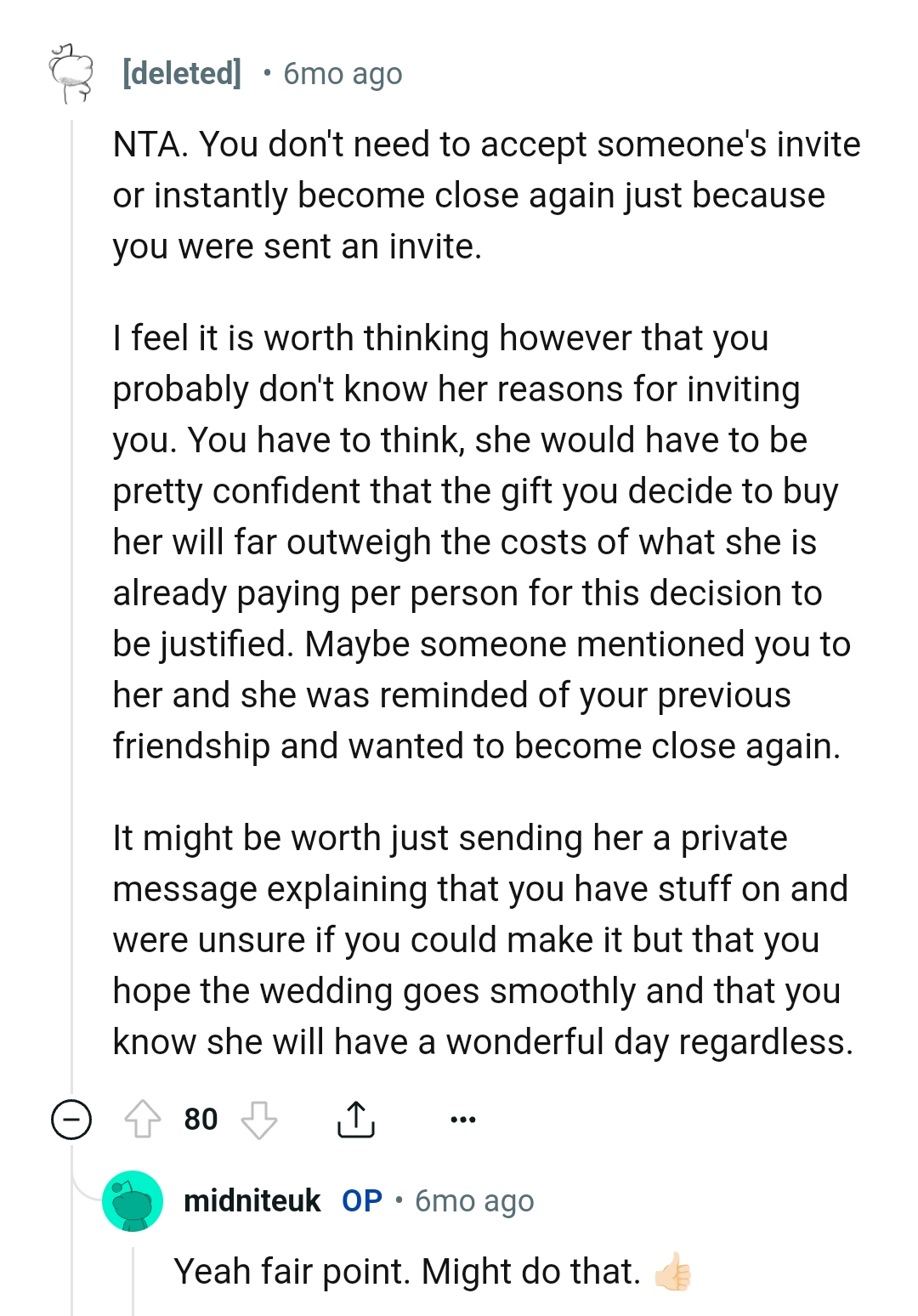Click the midniteuk username
918x1316 pixels.
pyautogui.click(x=252, y=1200)
